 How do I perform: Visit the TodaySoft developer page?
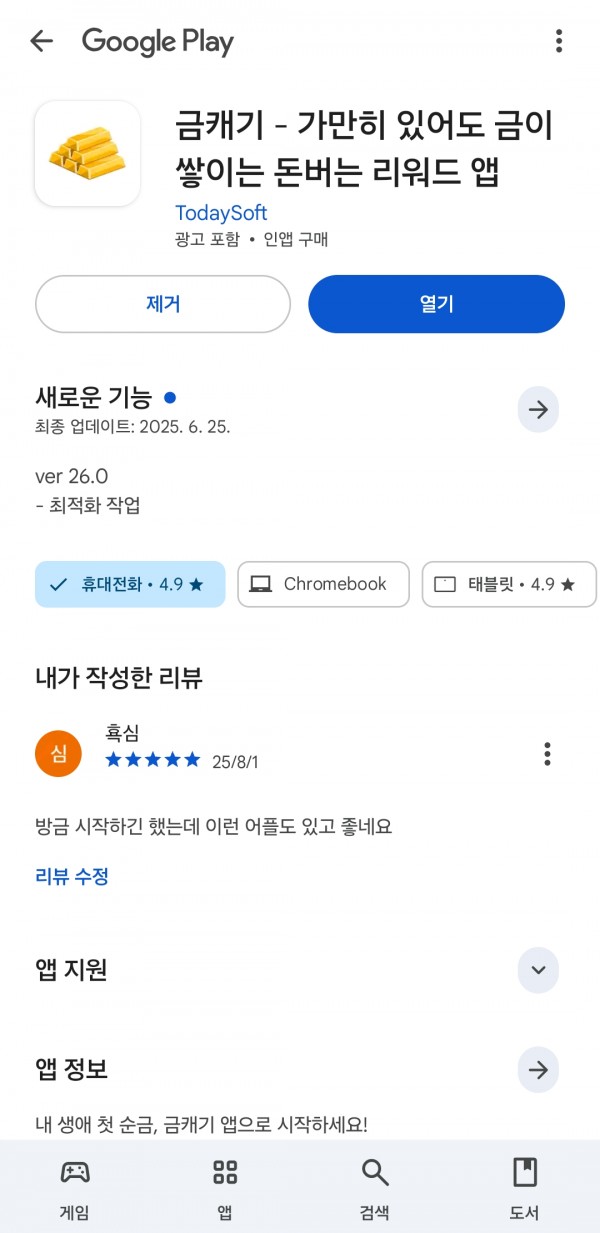point(221,213)
